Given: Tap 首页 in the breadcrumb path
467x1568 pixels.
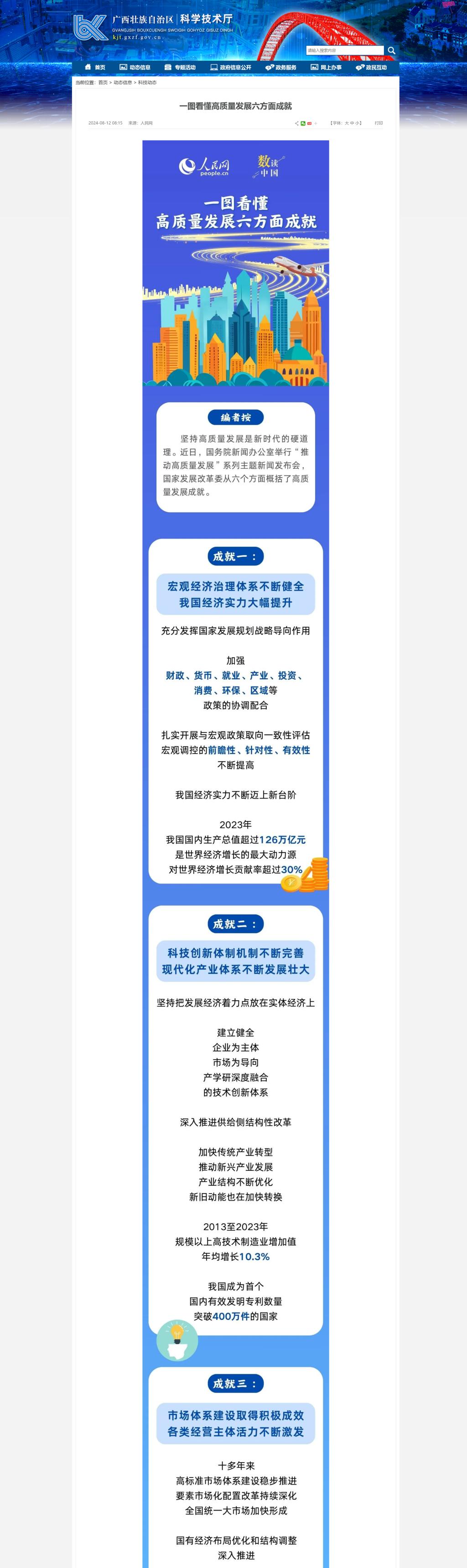Looking at the screenshot, I should click(x=103, y=82).
